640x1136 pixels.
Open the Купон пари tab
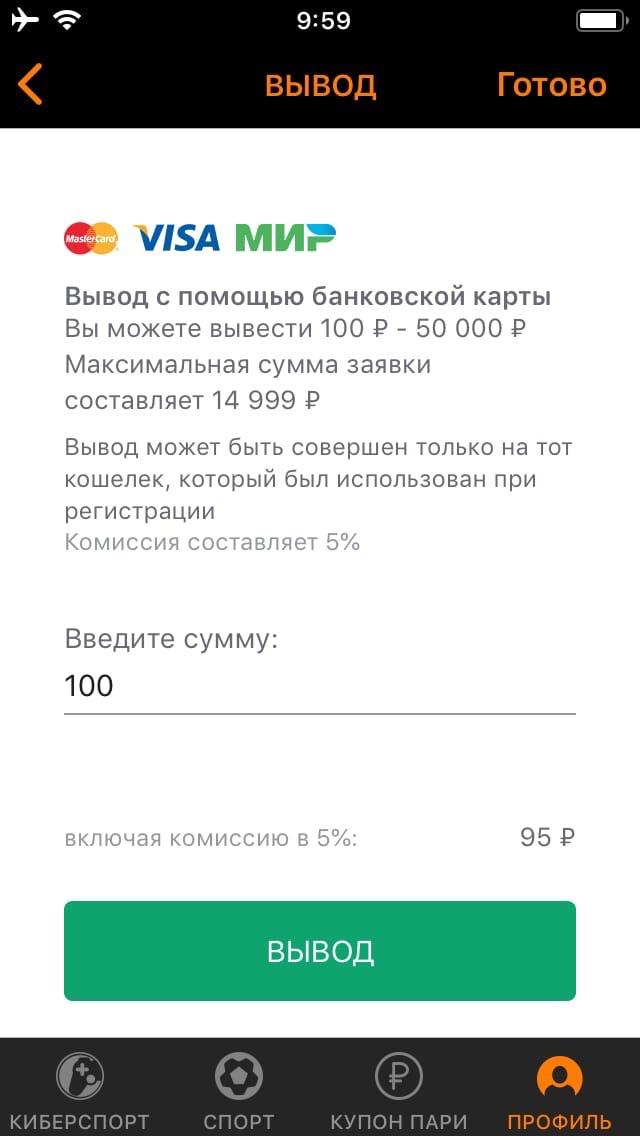pyautogui.click(x=399, y=1090)
